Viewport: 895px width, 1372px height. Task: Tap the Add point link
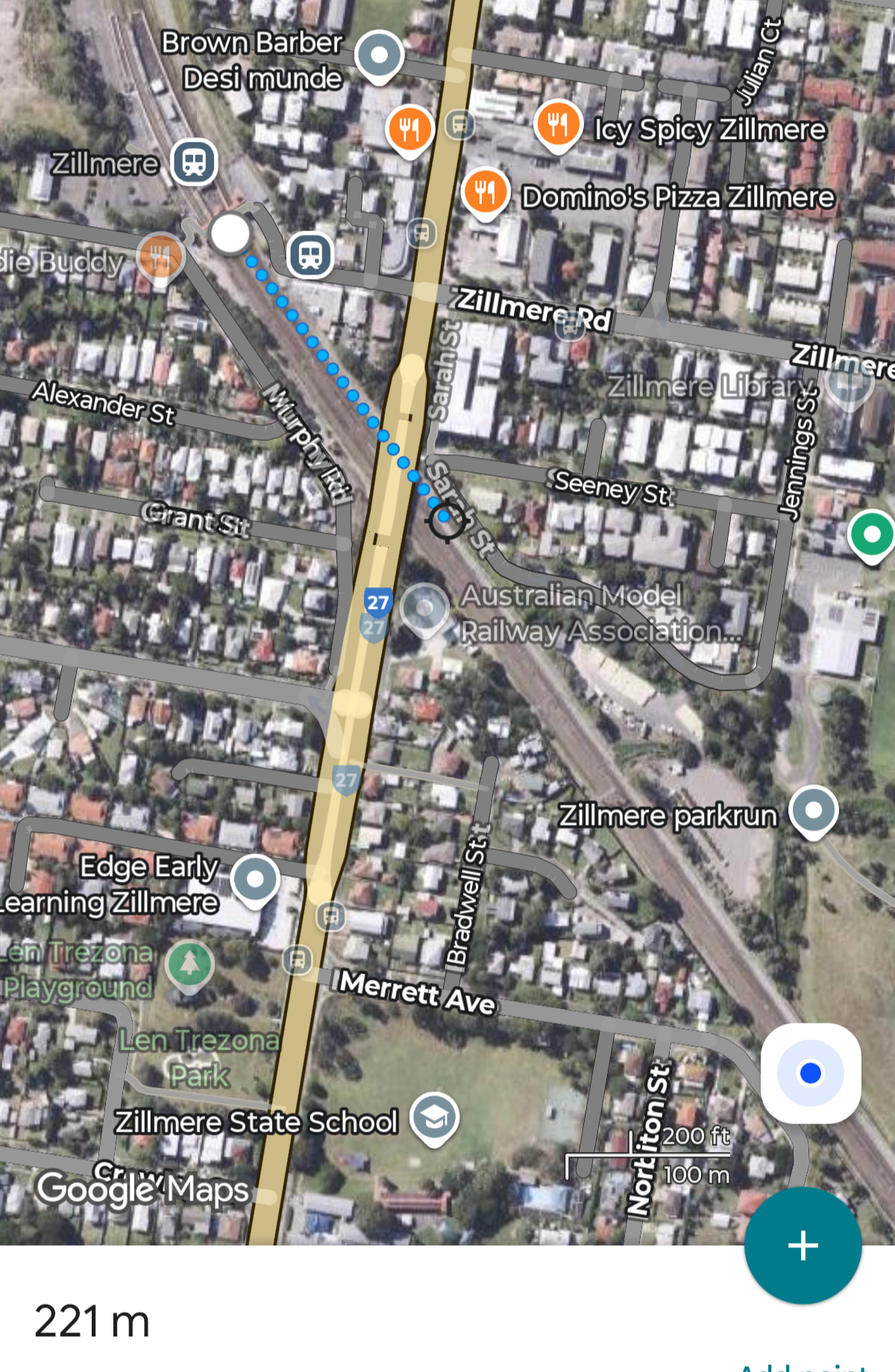(804, 1367)
